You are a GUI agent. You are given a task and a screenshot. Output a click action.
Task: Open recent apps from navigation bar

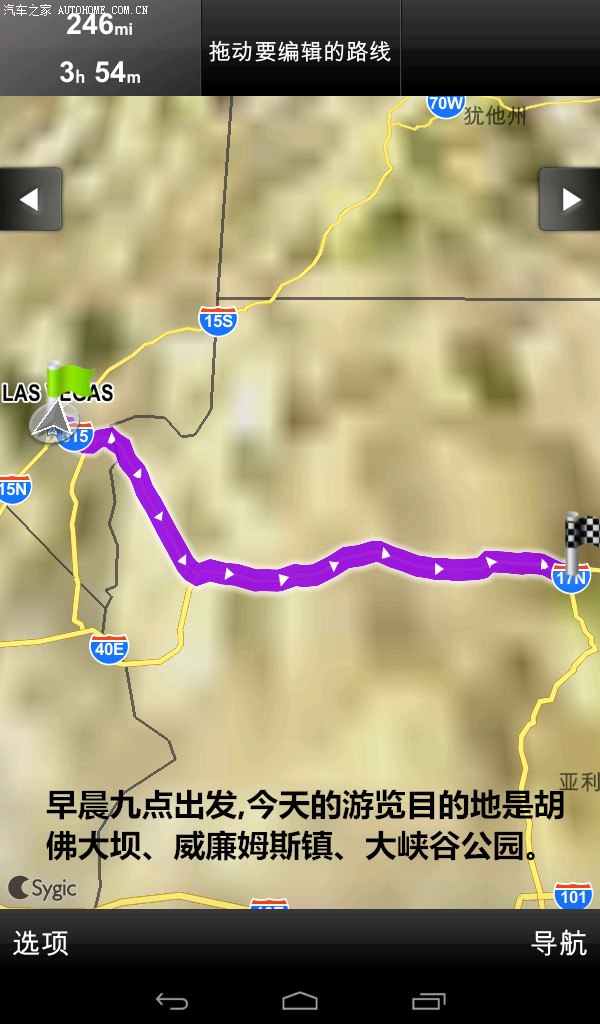[429, 1001]
